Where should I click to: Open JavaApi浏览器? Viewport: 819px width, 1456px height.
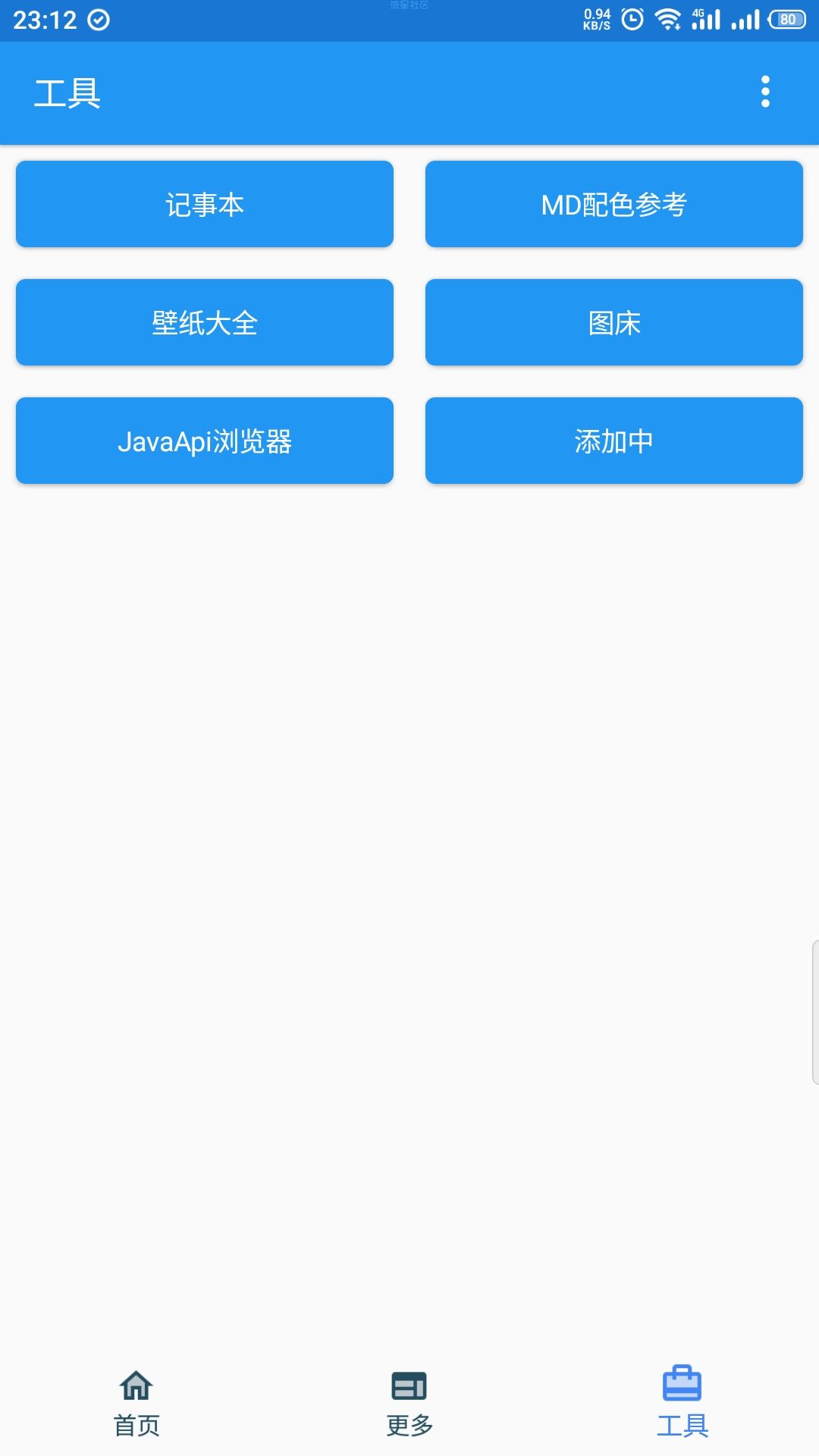click(x=205, y=441)
